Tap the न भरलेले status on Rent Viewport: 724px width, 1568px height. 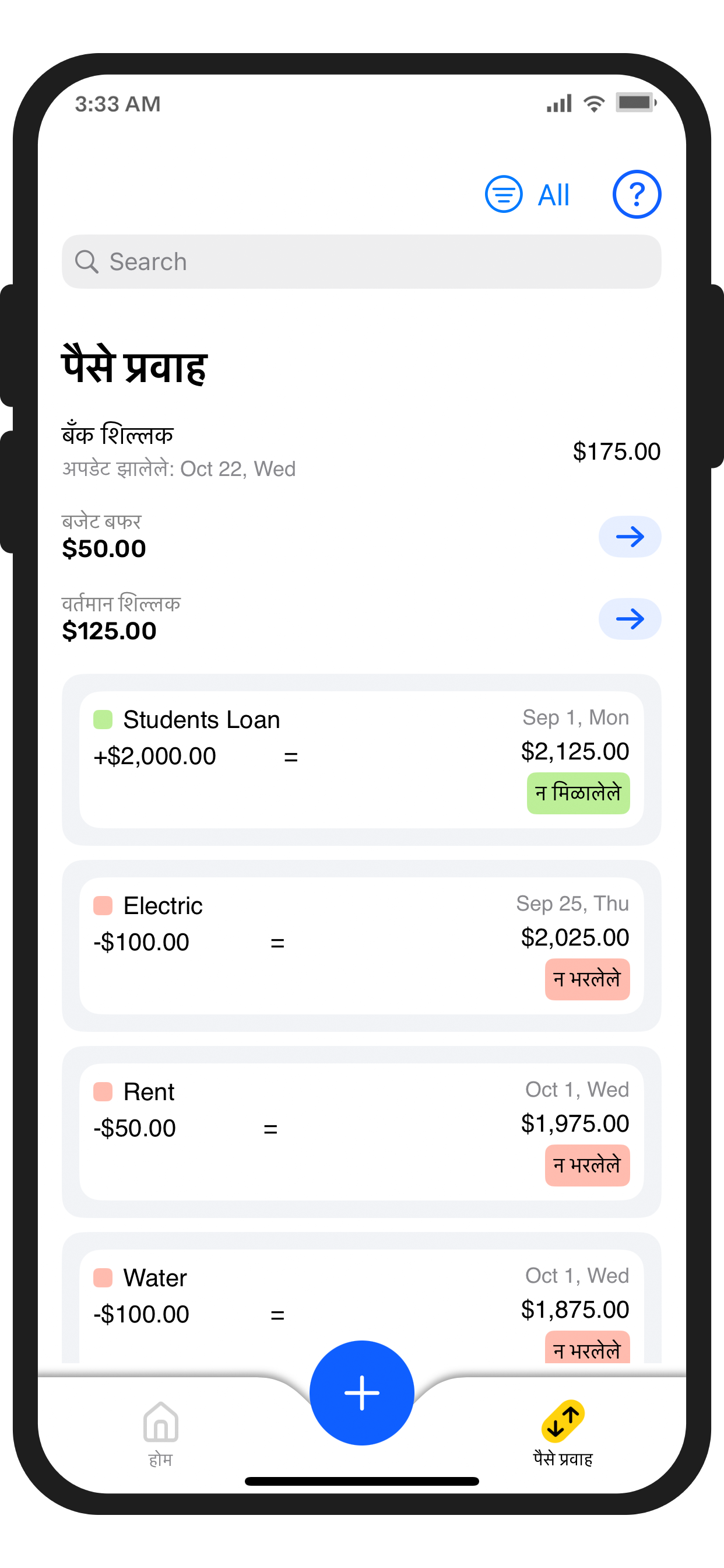coord(586,1165)
